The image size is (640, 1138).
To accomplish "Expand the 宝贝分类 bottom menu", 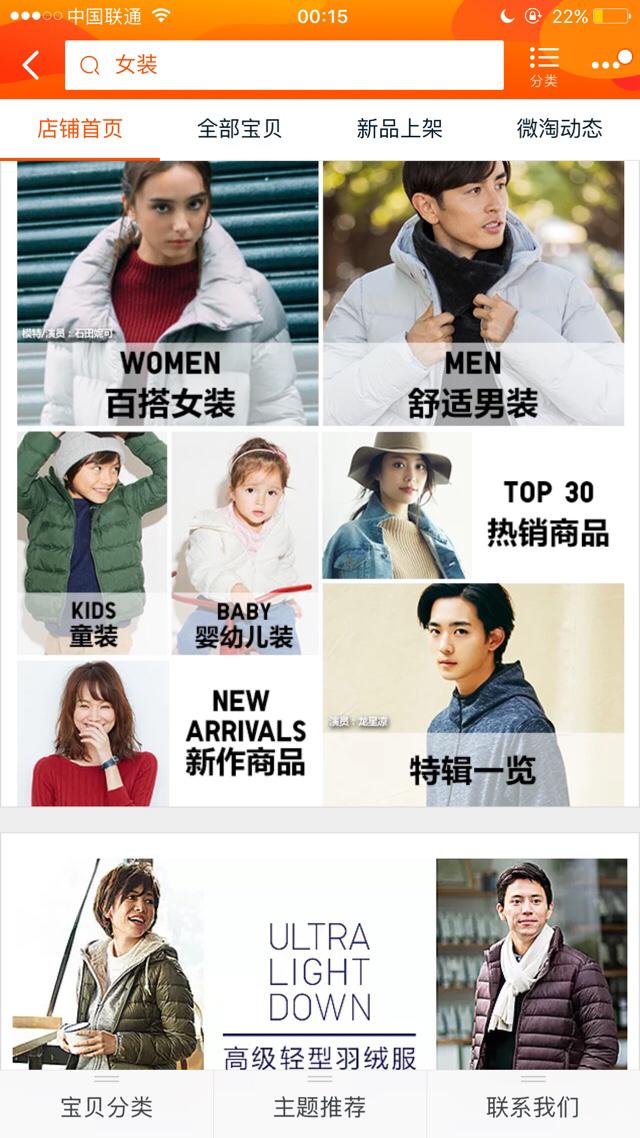I will coord(106,1106).
